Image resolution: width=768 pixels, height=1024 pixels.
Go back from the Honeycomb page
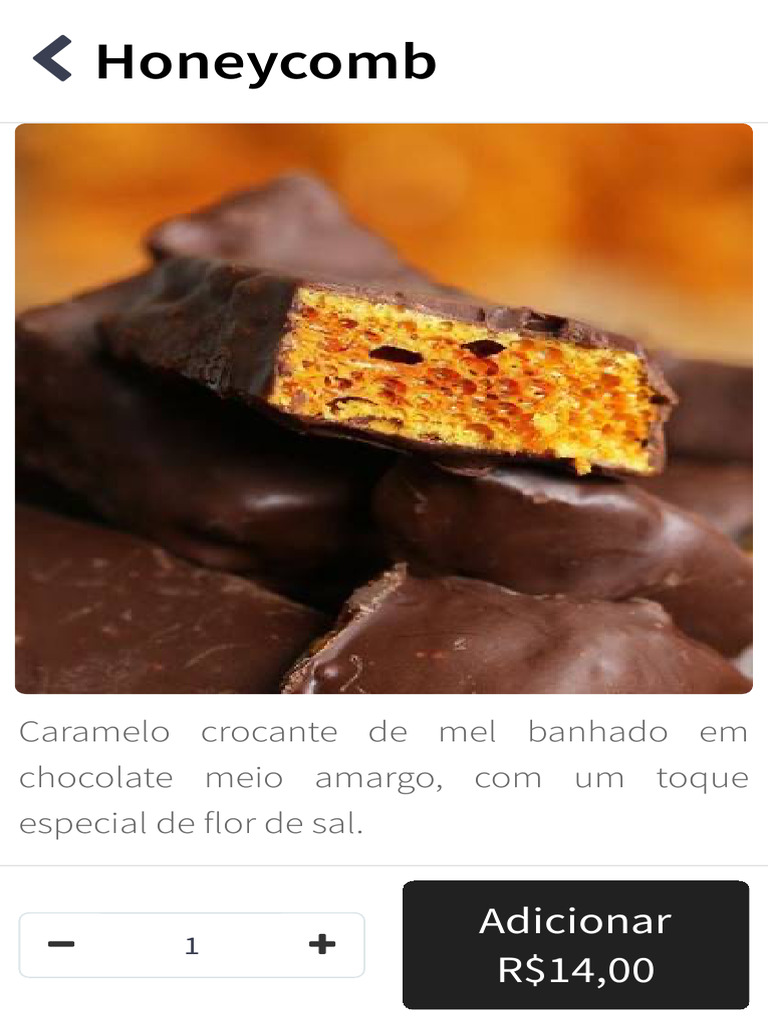(x=53, y=59)
